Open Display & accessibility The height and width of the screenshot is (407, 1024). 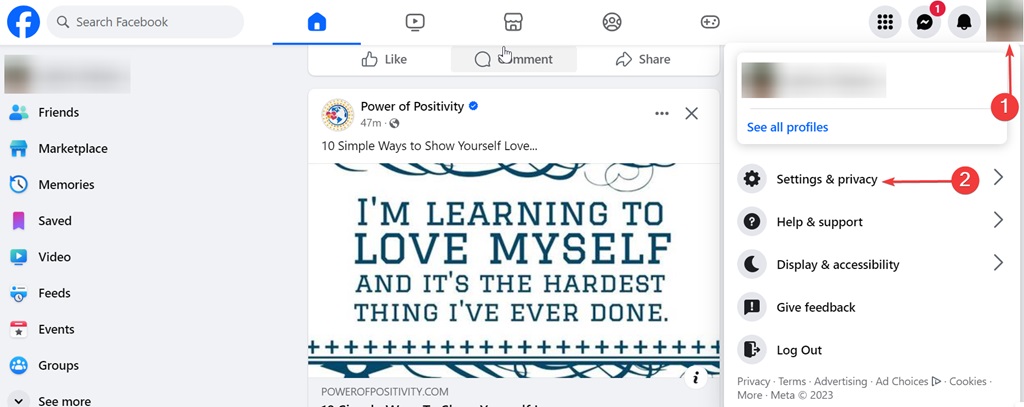tap(837, 265)
